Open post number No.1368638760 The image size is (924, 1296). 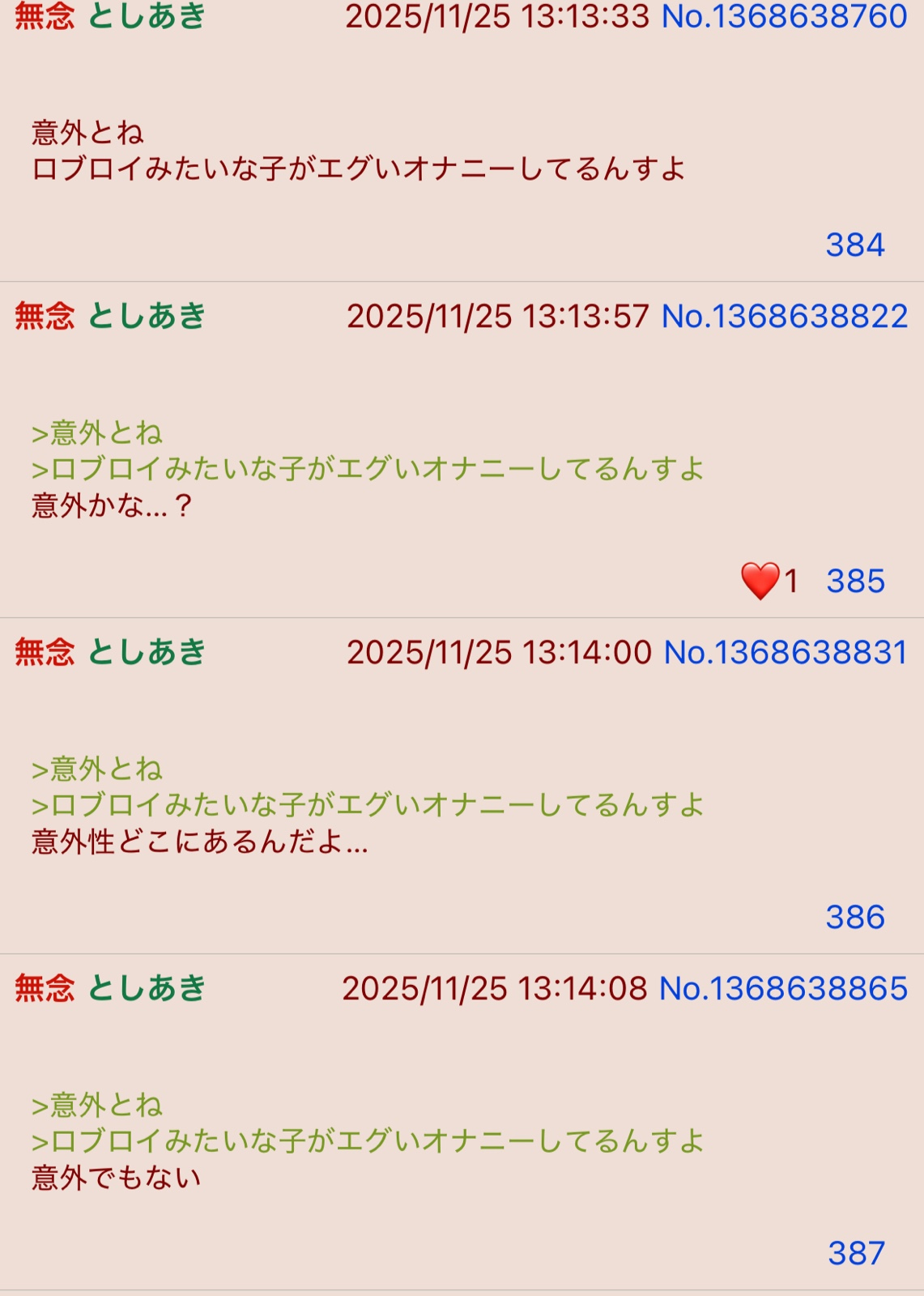pos(784,16)
